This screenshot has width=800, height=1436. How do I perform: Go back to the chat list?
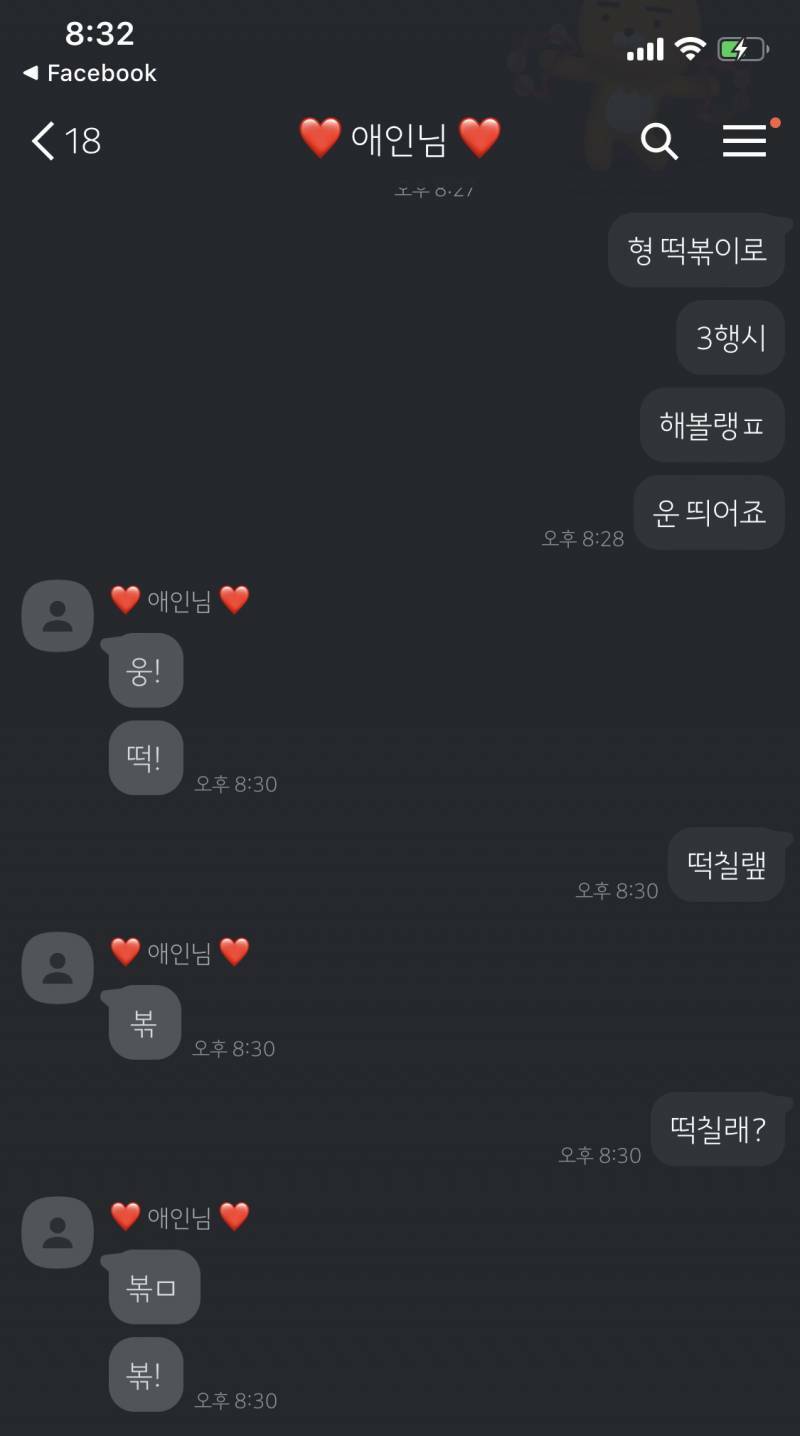[65, 141]
